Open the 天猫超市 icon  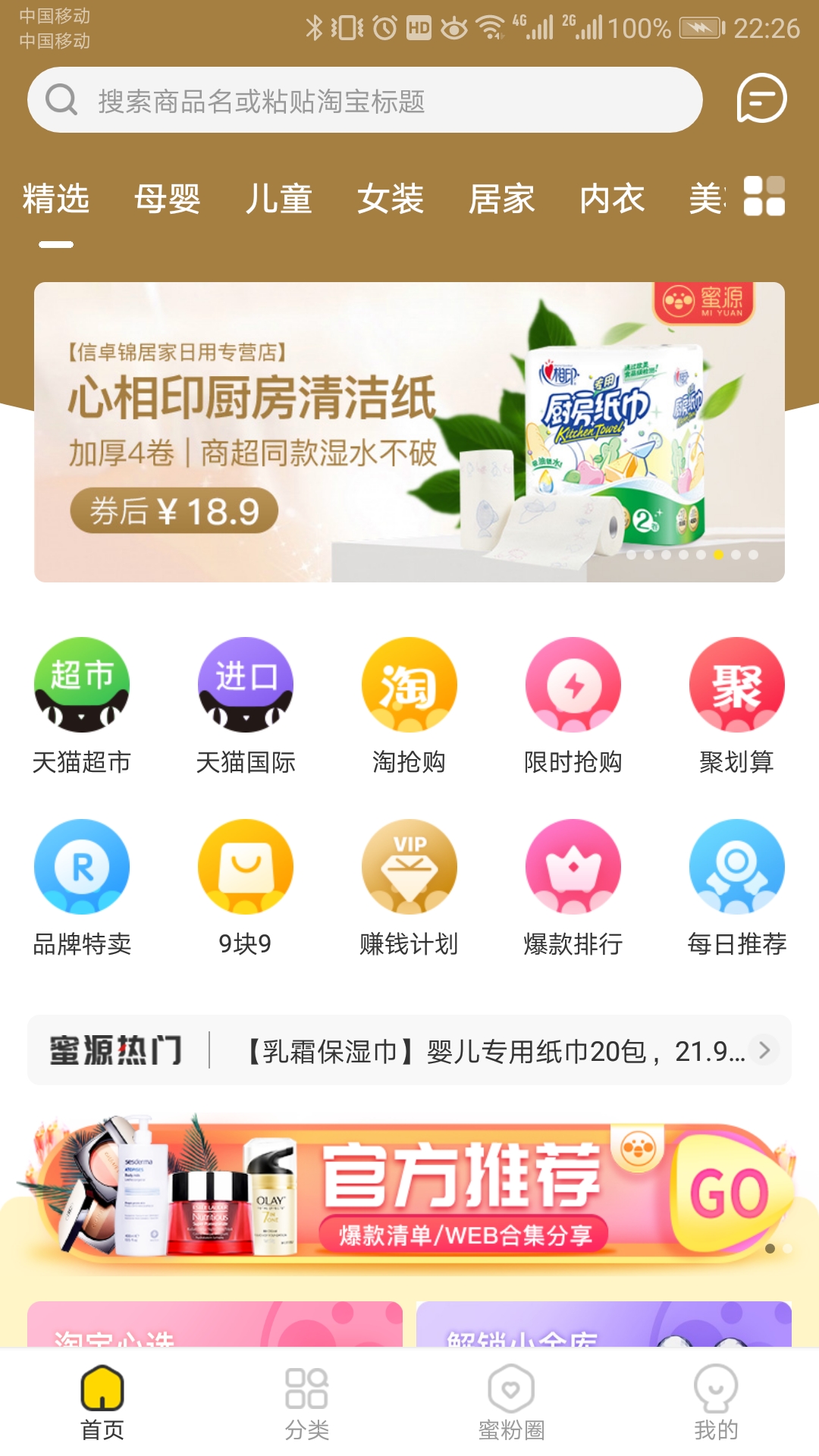pyautogui.click(x=81, y=685)
